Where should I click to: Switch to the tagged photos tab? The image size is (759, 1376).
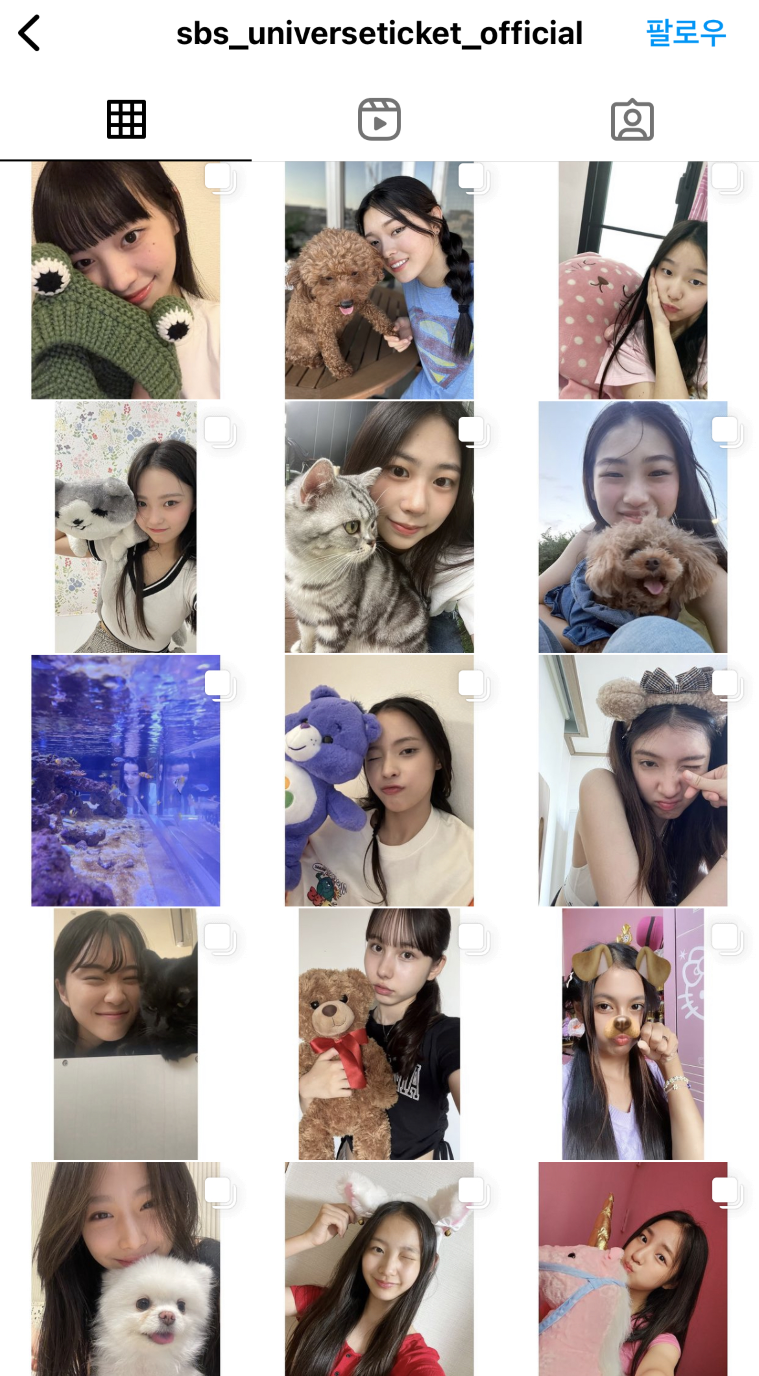(632, 119)
